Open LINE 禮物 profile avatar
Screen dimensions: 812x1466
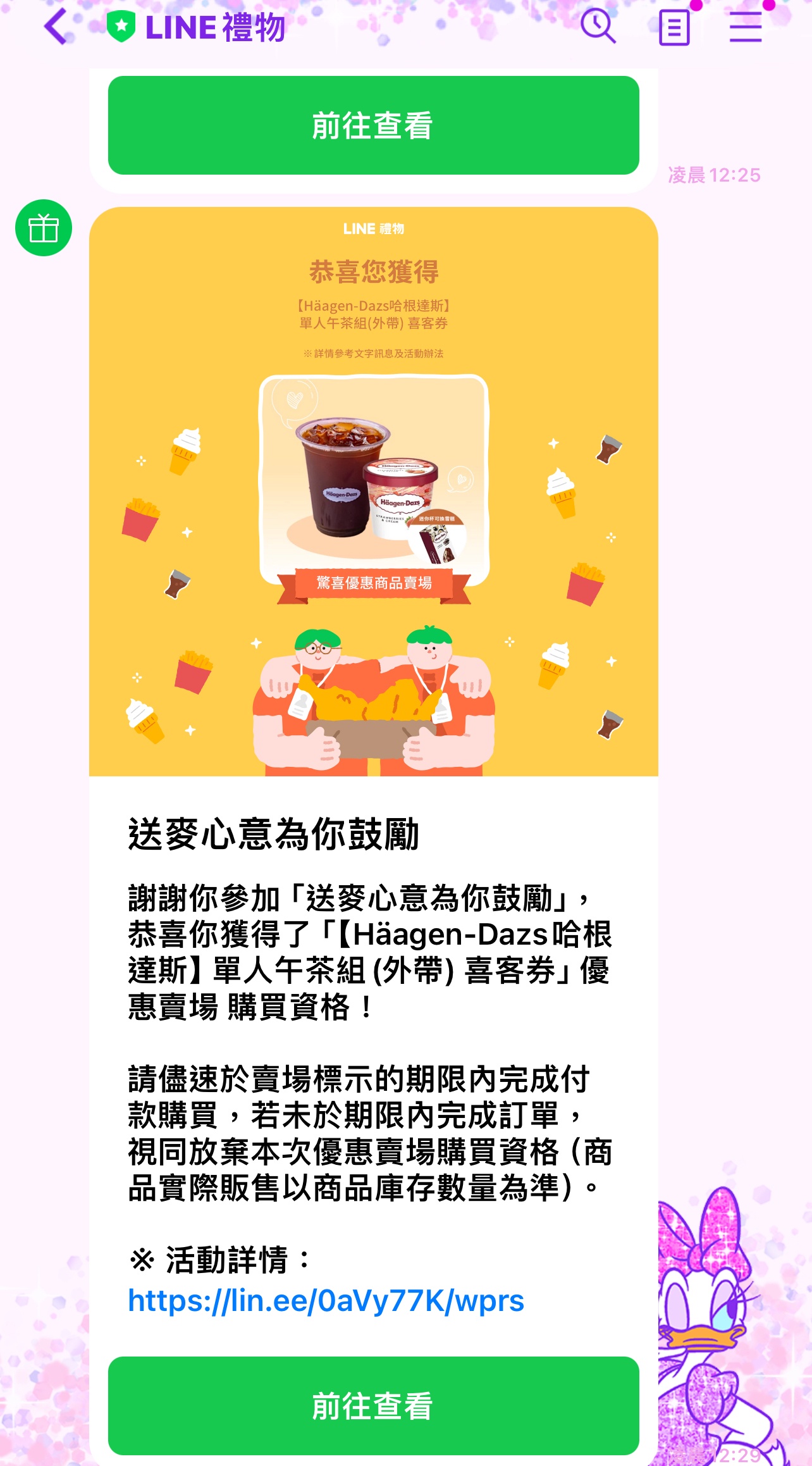tap(44, 228)
